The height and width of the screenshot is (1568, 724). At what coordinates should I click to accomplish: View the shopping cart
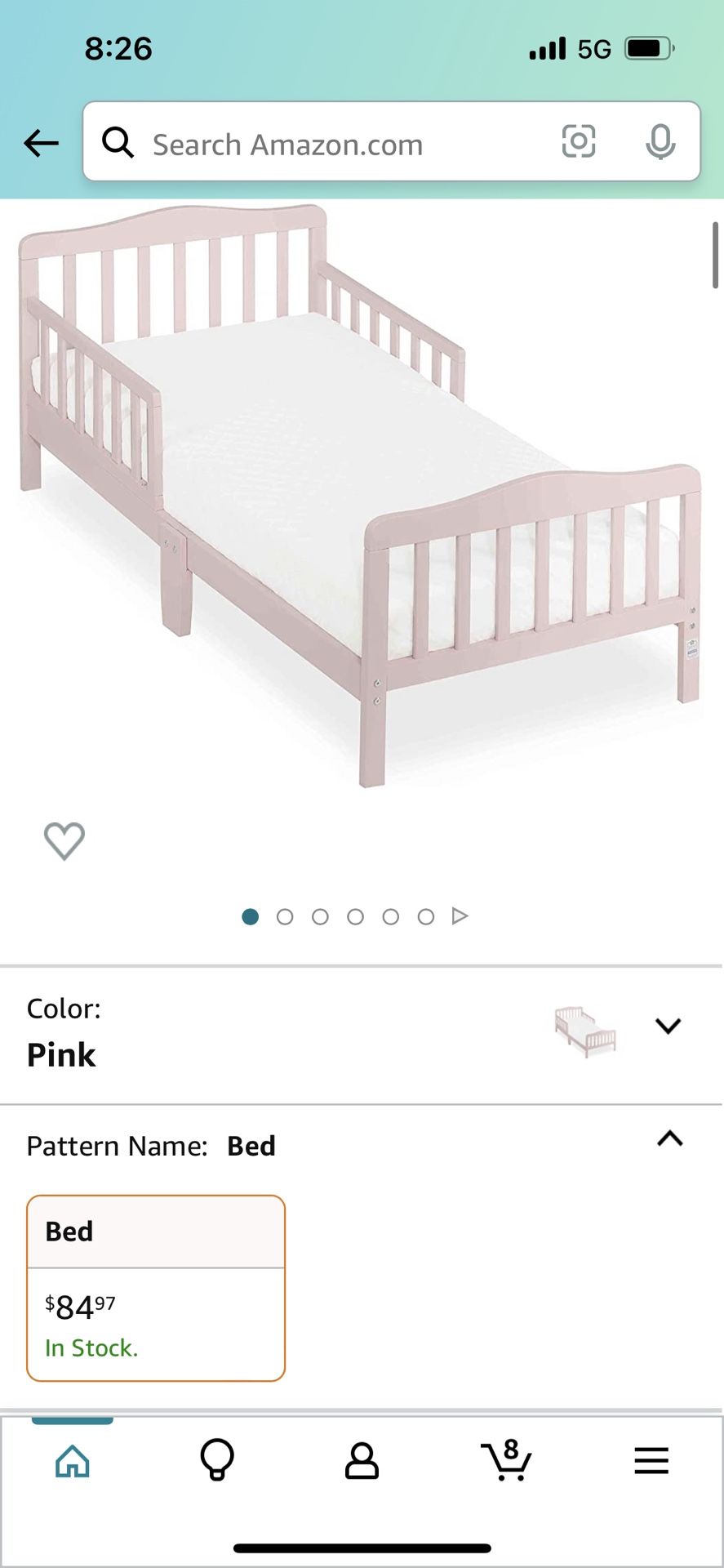click(506, 1461)
